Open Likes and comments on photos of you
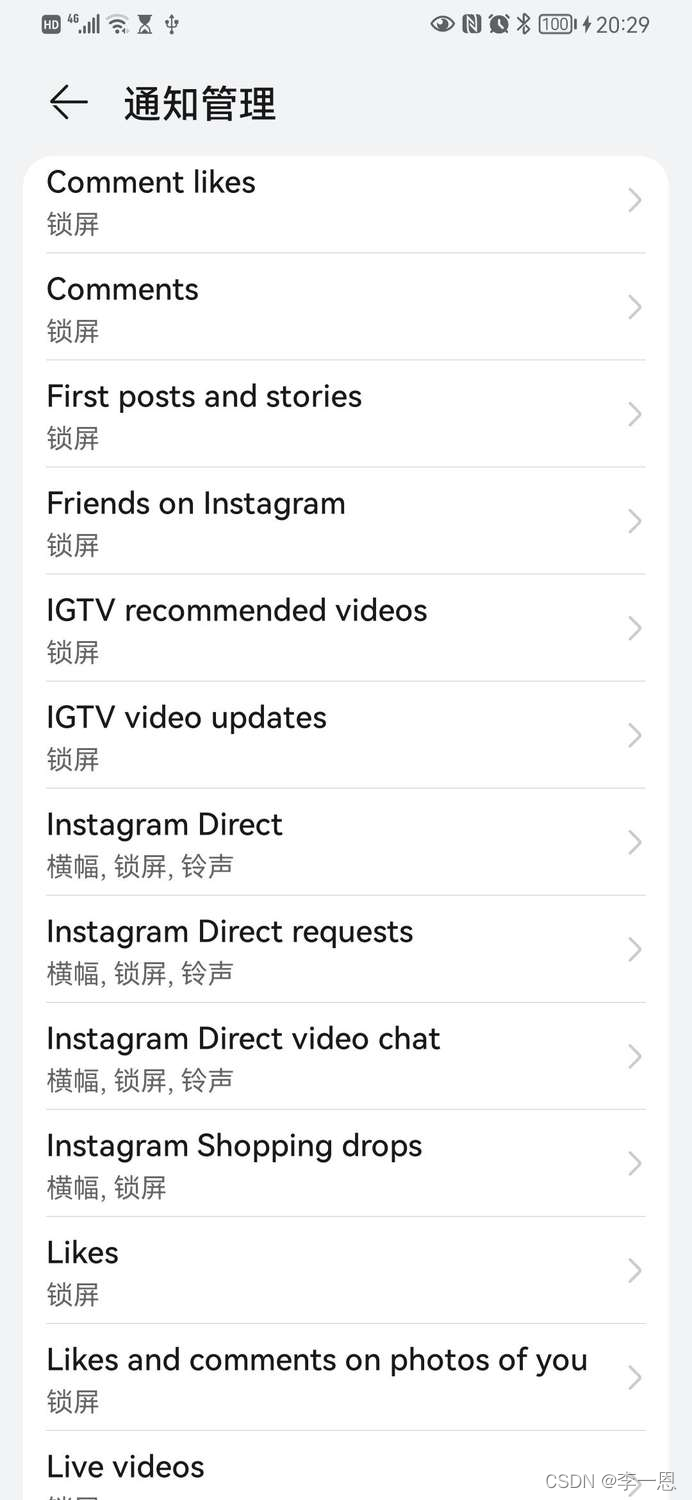 345,1377
